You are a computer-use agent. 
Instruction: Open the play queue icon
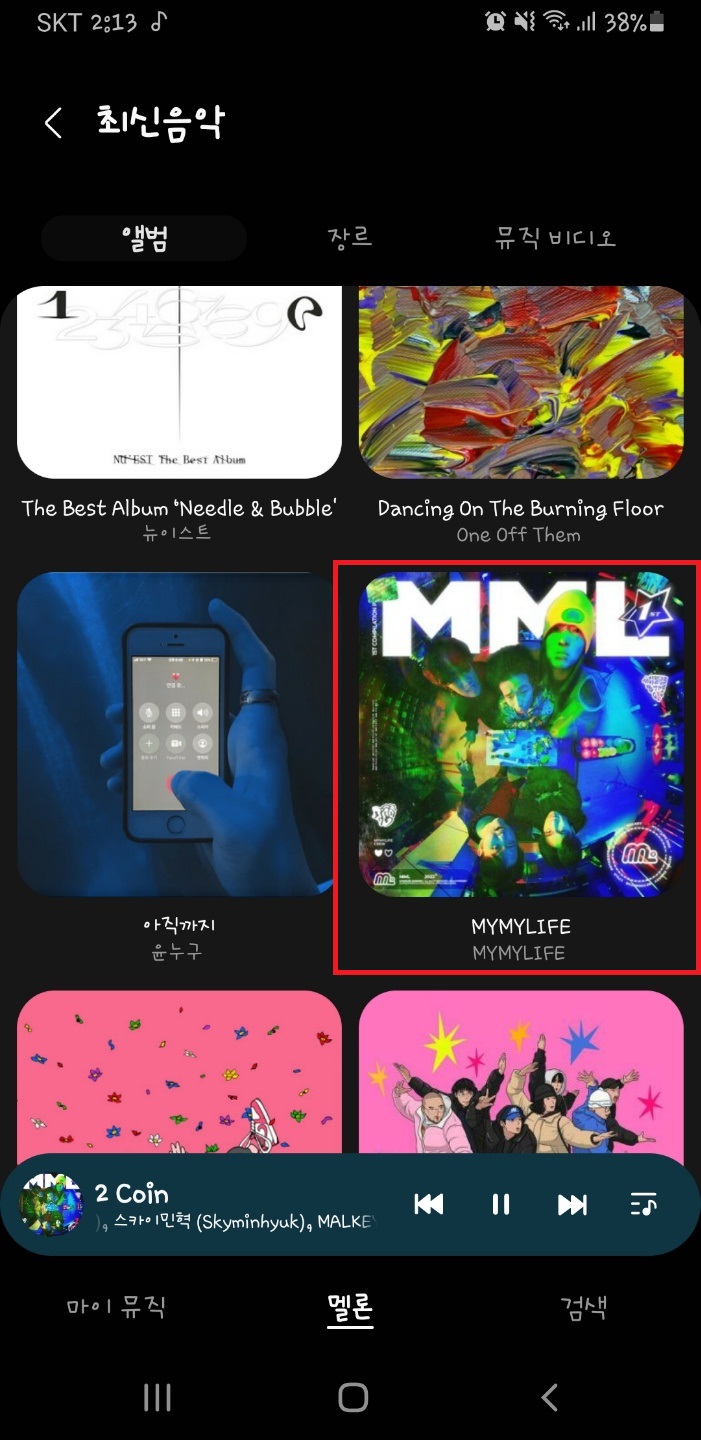coord(644,1204)
